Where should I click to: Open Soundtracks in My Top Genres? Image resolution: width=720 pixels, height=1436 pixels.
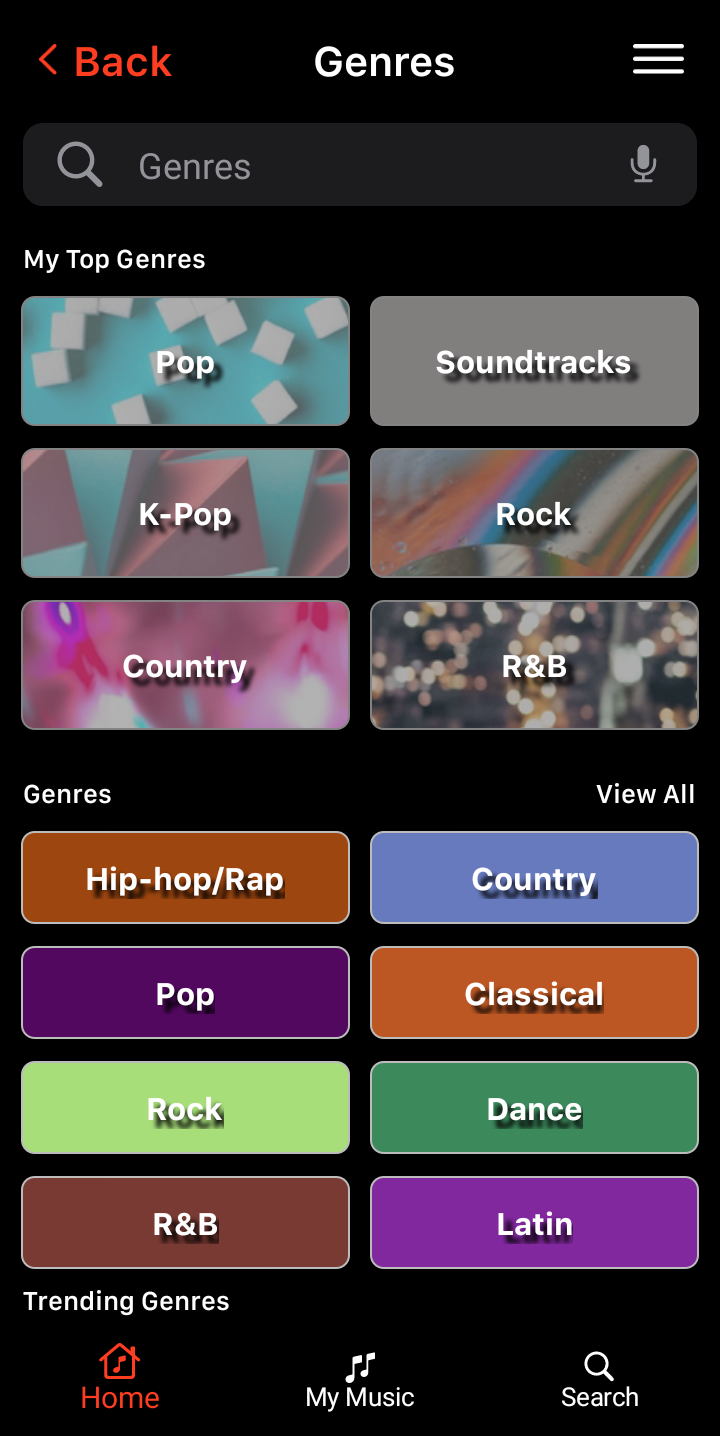click(534, 362)
